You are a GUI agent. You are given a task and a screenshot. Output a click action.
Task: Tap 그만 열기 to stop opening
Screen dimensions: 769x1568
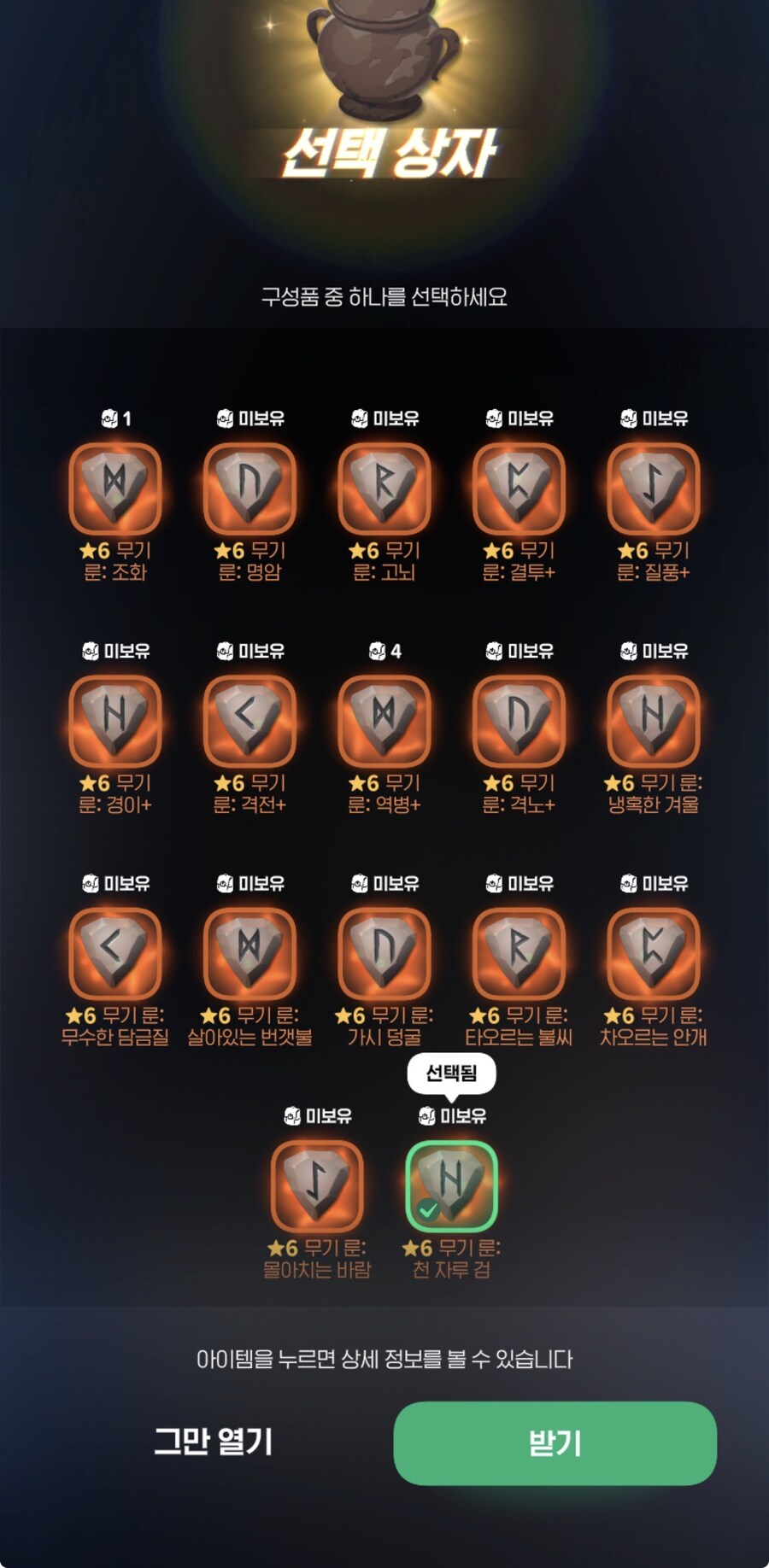(x=213, y=1442)
